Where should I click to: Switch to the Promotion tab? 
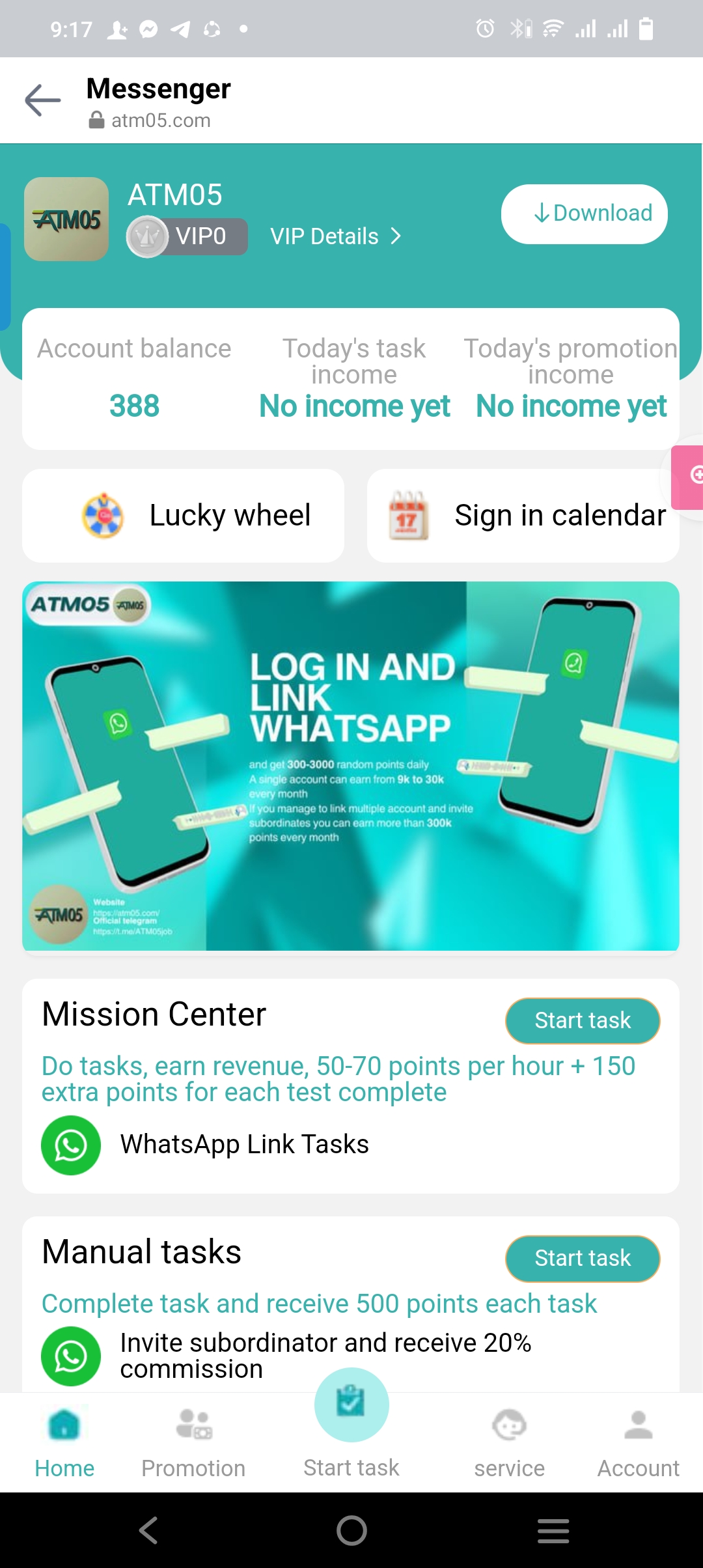[193, 1442]
